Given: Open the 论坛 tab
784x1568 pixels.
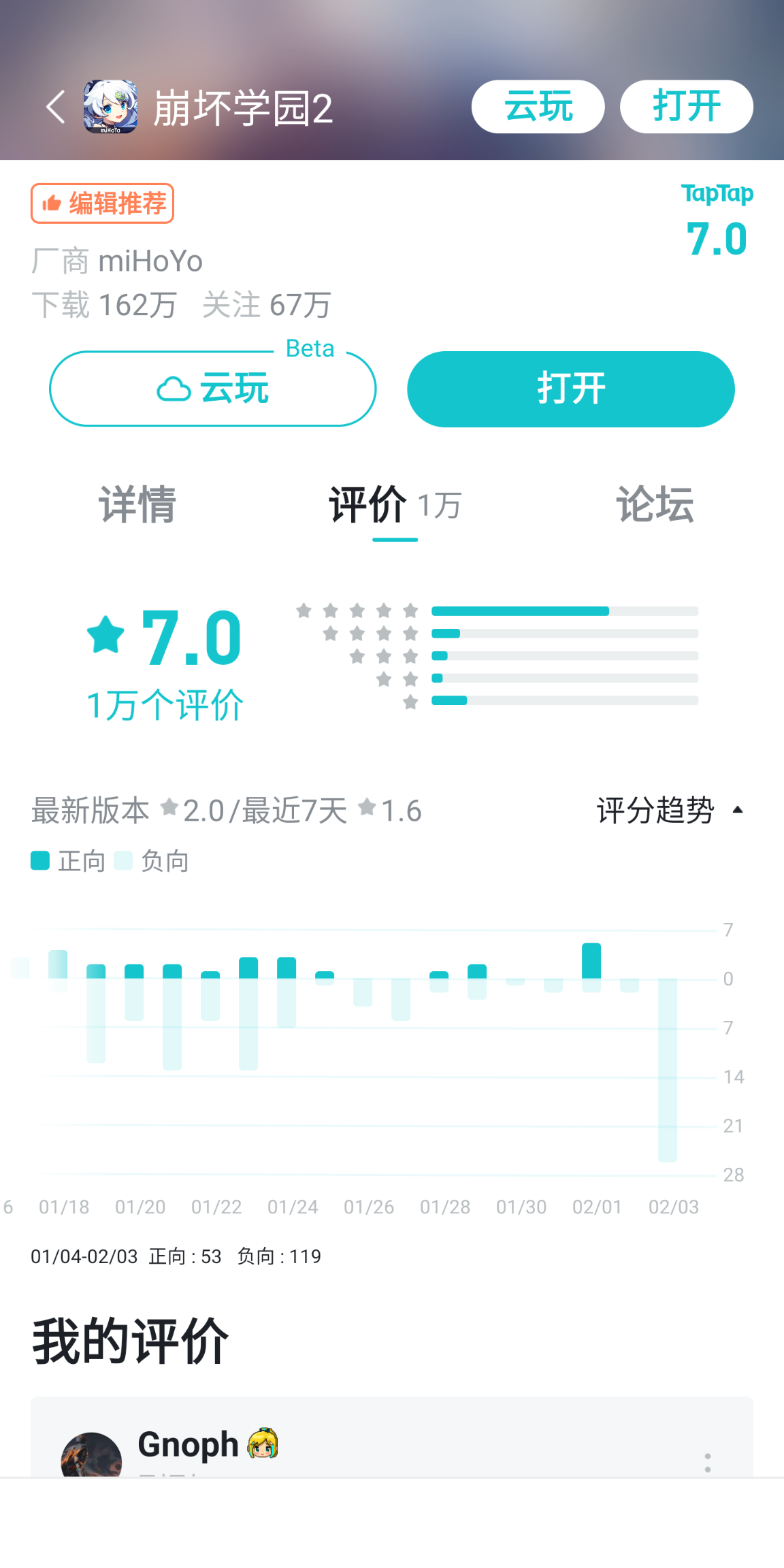Looking at the screenshot, I should 655,504.
